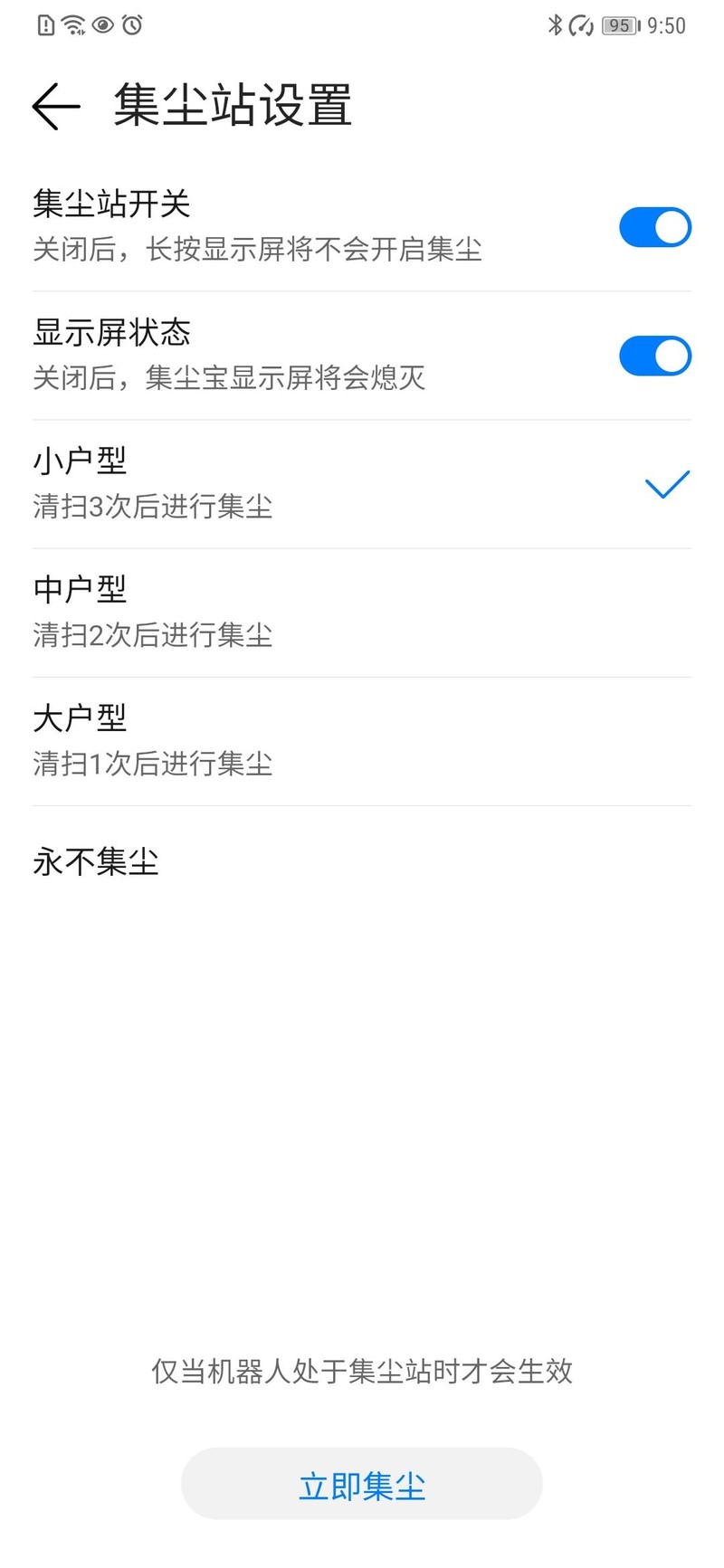Viewport: 724px width, 1568px height.
Task: Tap the 立即集尘 button
Action: pos(362,1483)
